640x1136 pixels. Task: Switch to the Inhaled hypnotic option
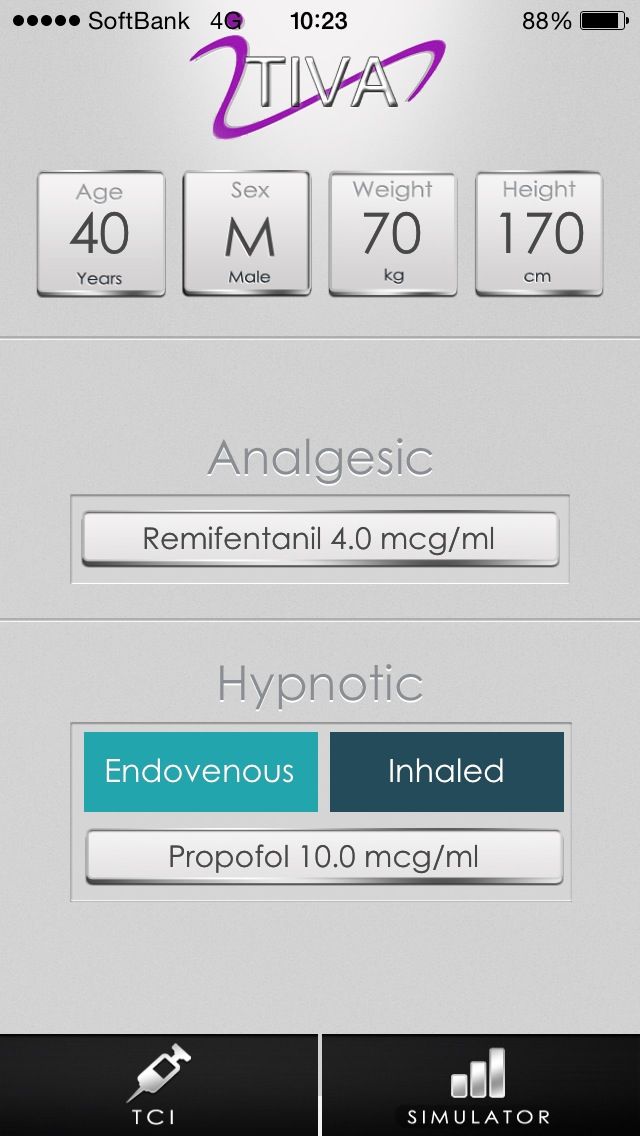click(x=446, y=771)
